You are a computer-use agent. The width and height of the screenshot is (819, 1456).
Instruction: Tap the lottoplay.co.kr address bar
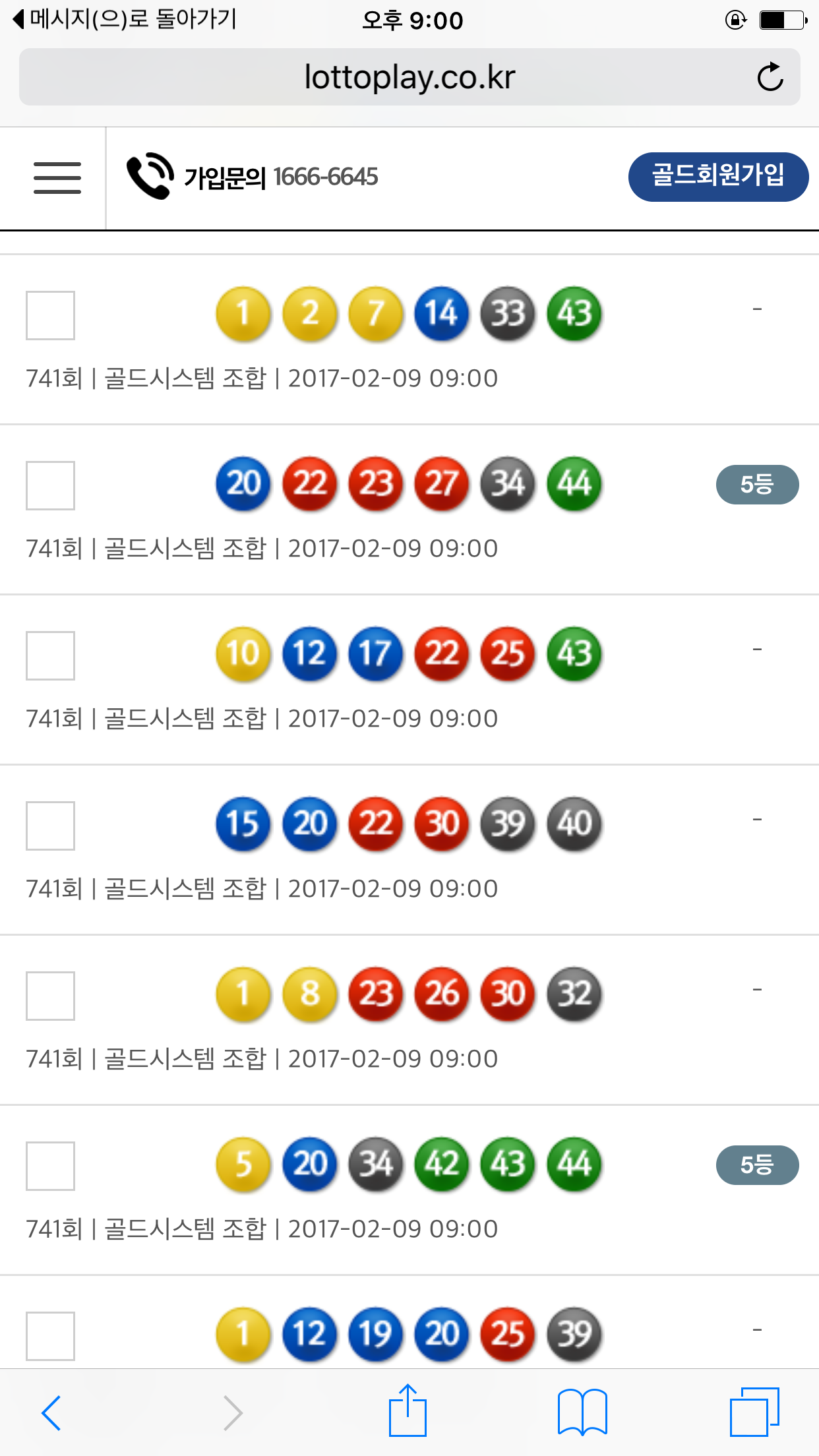[409, 77]
